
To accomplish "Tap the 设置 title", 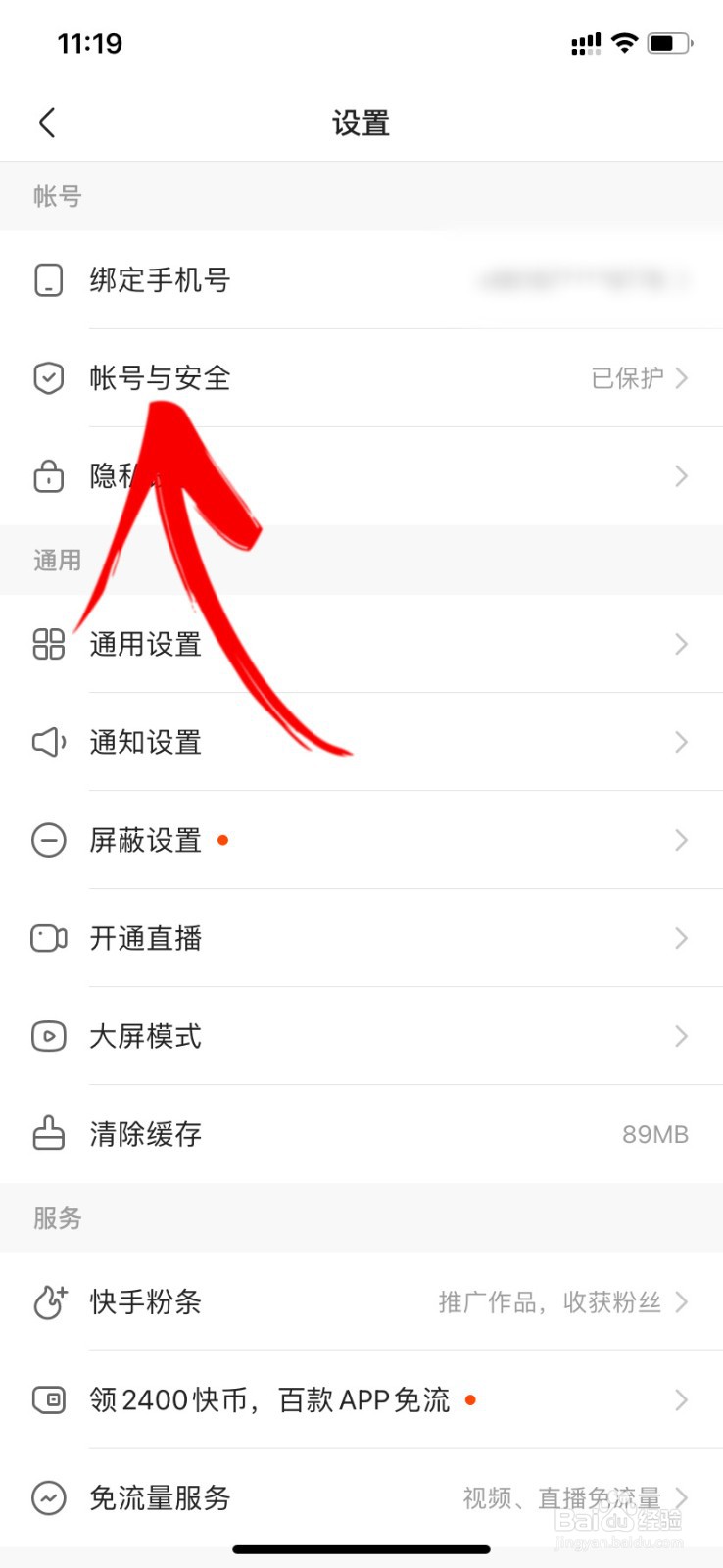I will [361, 122].
